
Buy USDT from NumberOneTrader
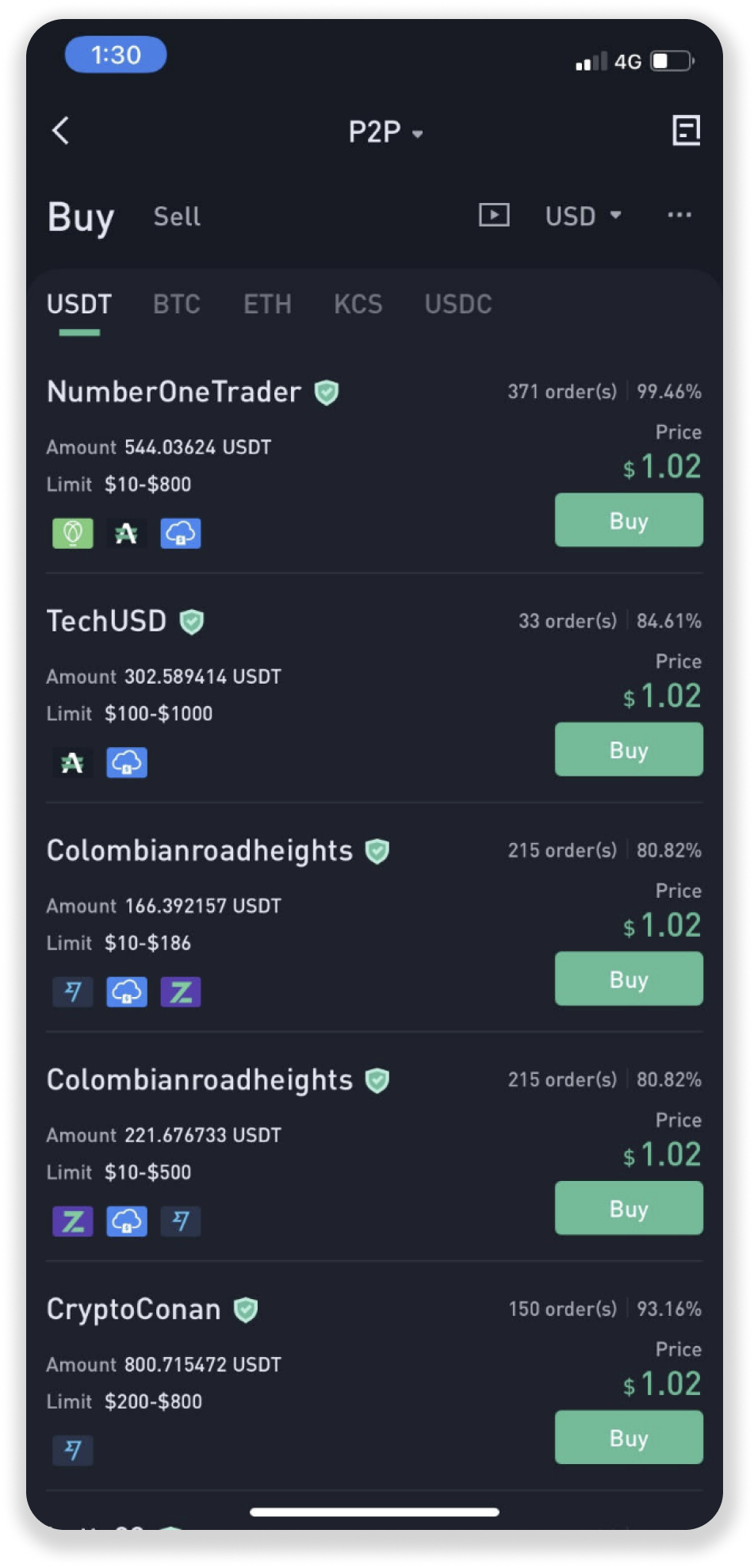(629, 520)
